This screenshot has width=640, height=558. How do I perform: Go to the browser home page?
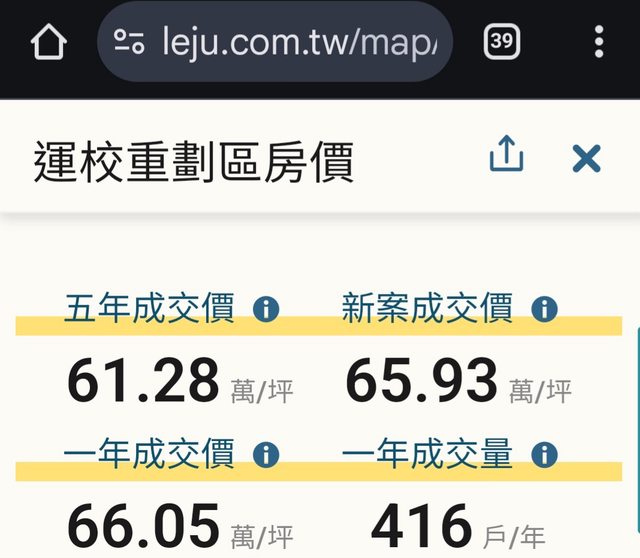(48, 42)
